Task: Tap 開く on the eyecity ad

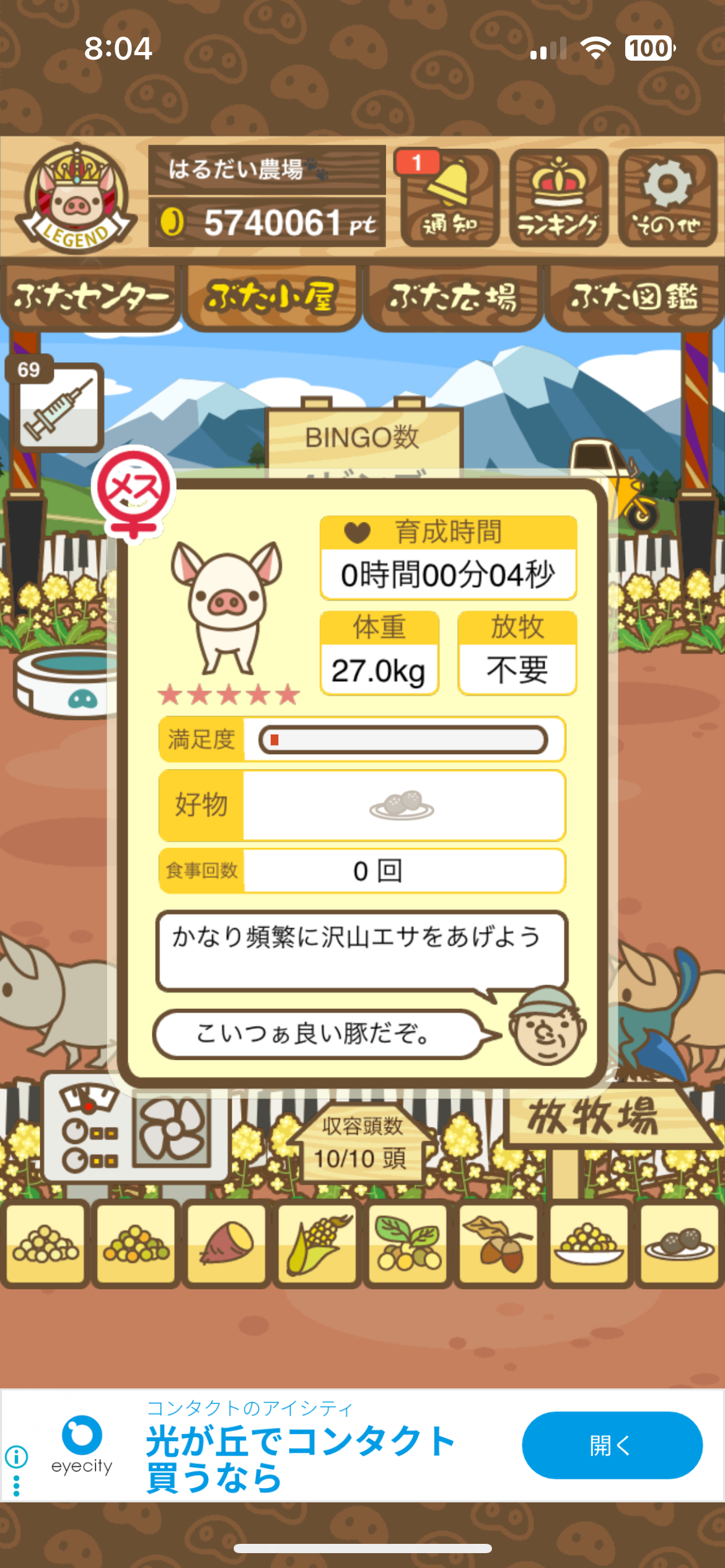Action: 612,1445
